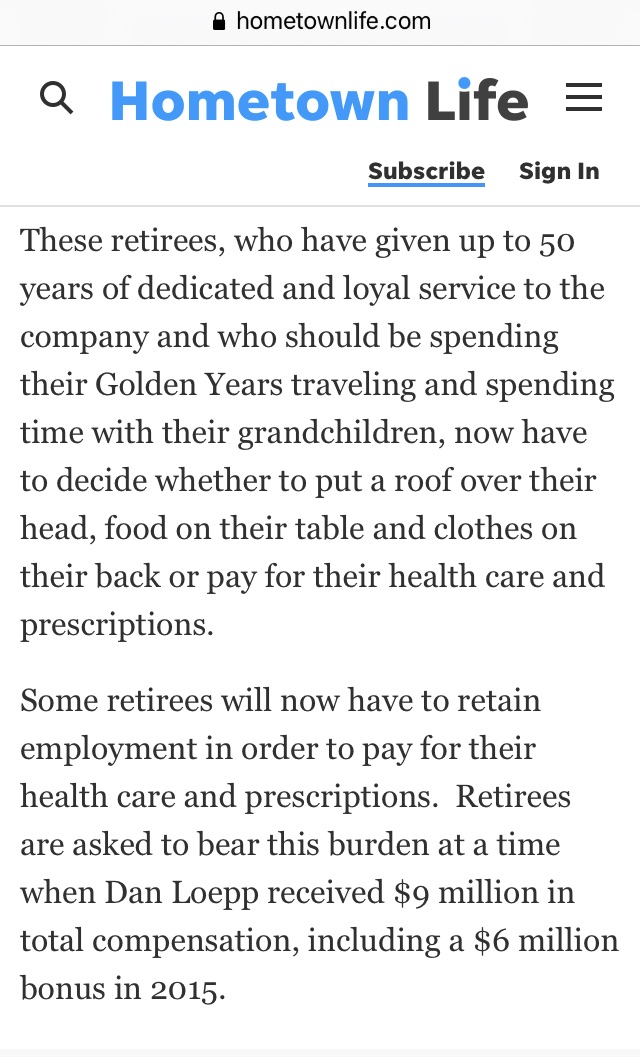Viewport: 640px width, 1057px height.
Task: Tap the hometownlife.com address bar
Action: point(321,21)
